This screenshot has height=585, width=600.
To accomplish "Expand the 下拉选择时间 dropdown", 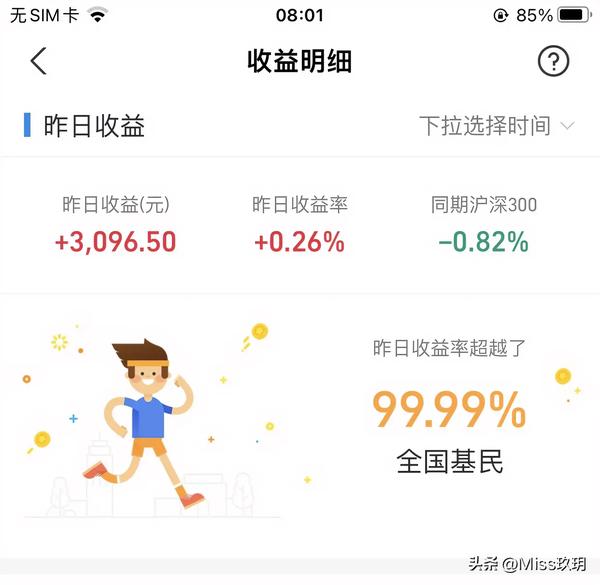I will pos(496,126).
